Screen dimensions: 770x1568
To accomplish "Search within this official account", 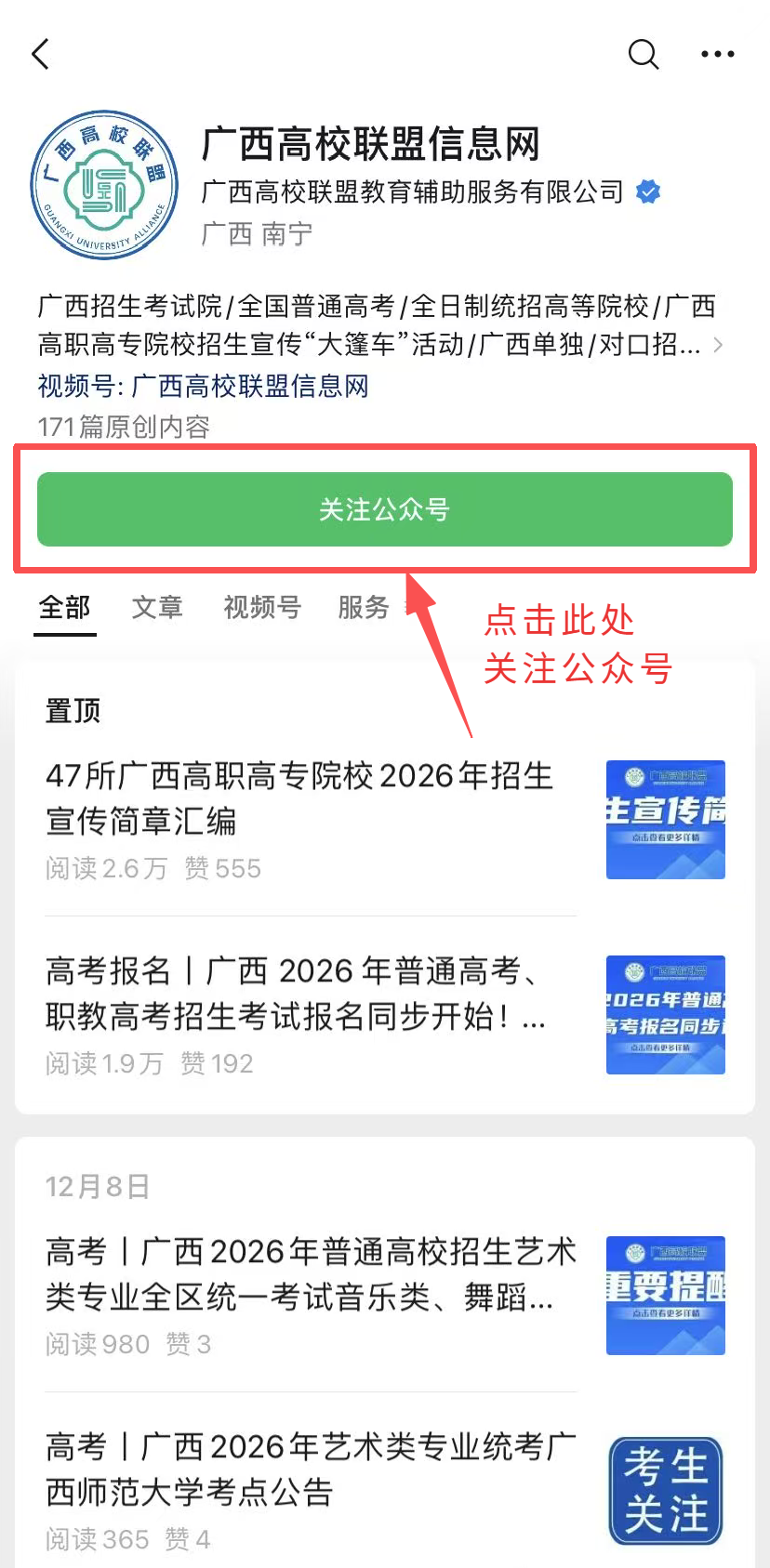I will coord(643,54).
